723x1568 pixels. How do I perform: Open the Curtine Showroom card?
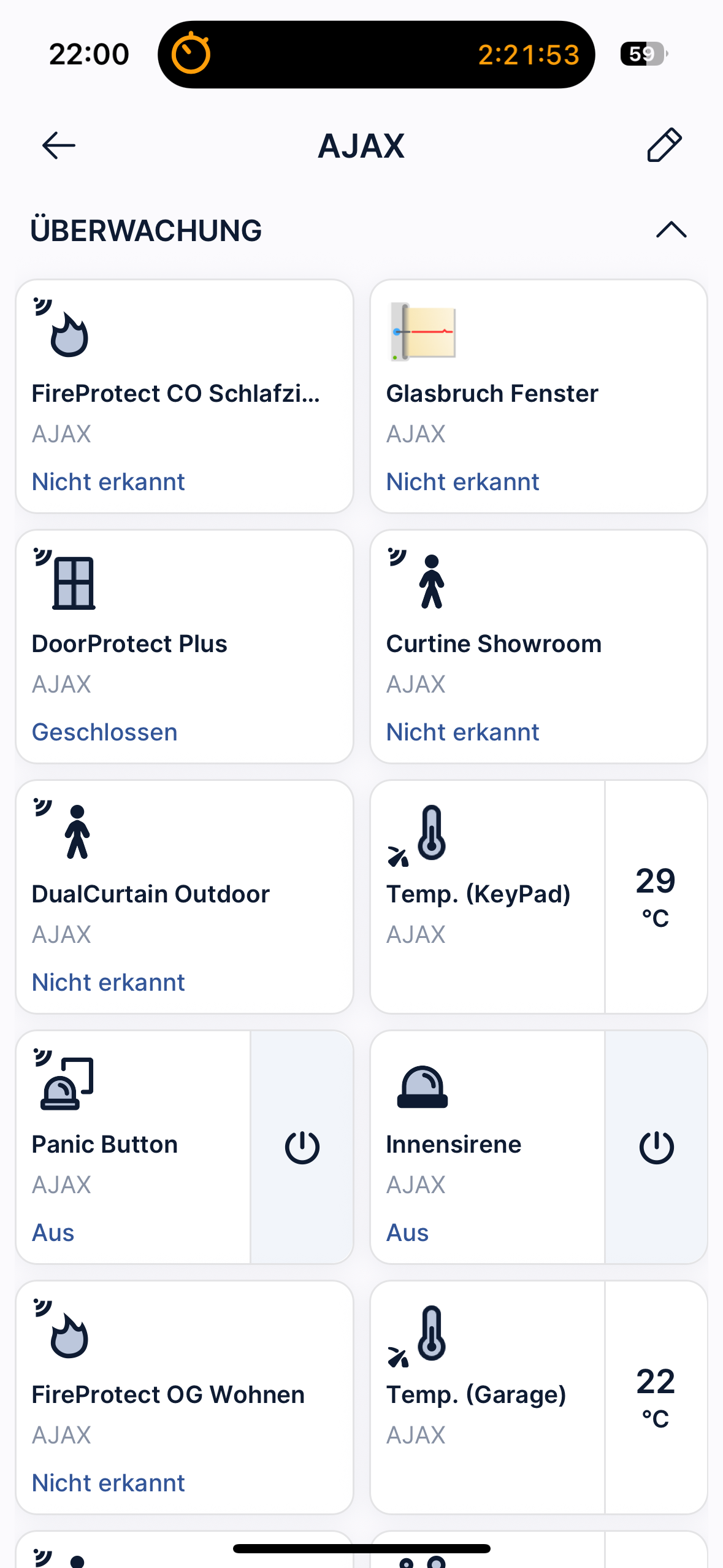click(538, 647)
